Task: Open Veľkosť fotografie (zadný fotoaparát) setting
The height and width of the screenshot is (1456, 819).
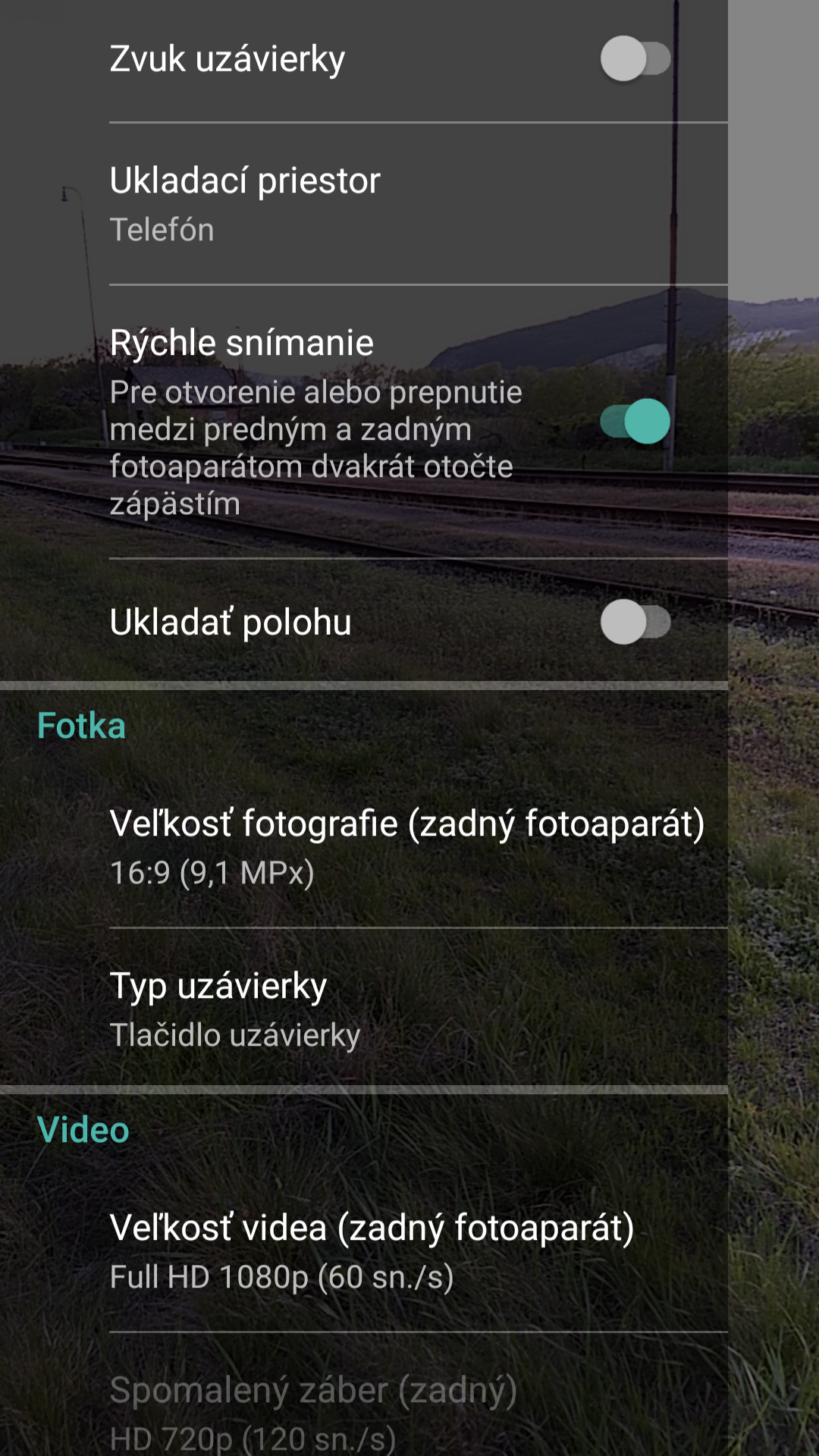Action: click(364, 847)
